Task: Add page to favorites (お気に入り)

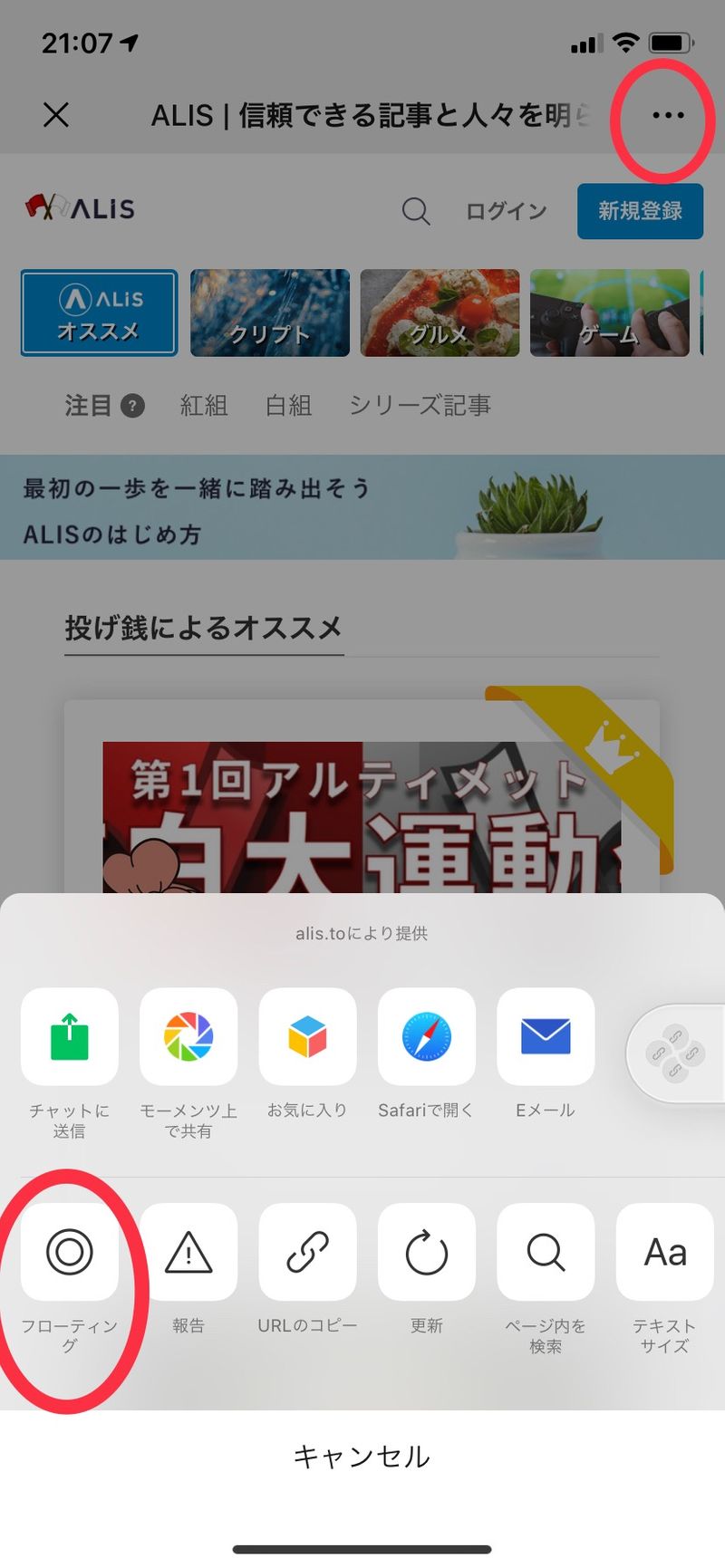Action: (307, 1037)
